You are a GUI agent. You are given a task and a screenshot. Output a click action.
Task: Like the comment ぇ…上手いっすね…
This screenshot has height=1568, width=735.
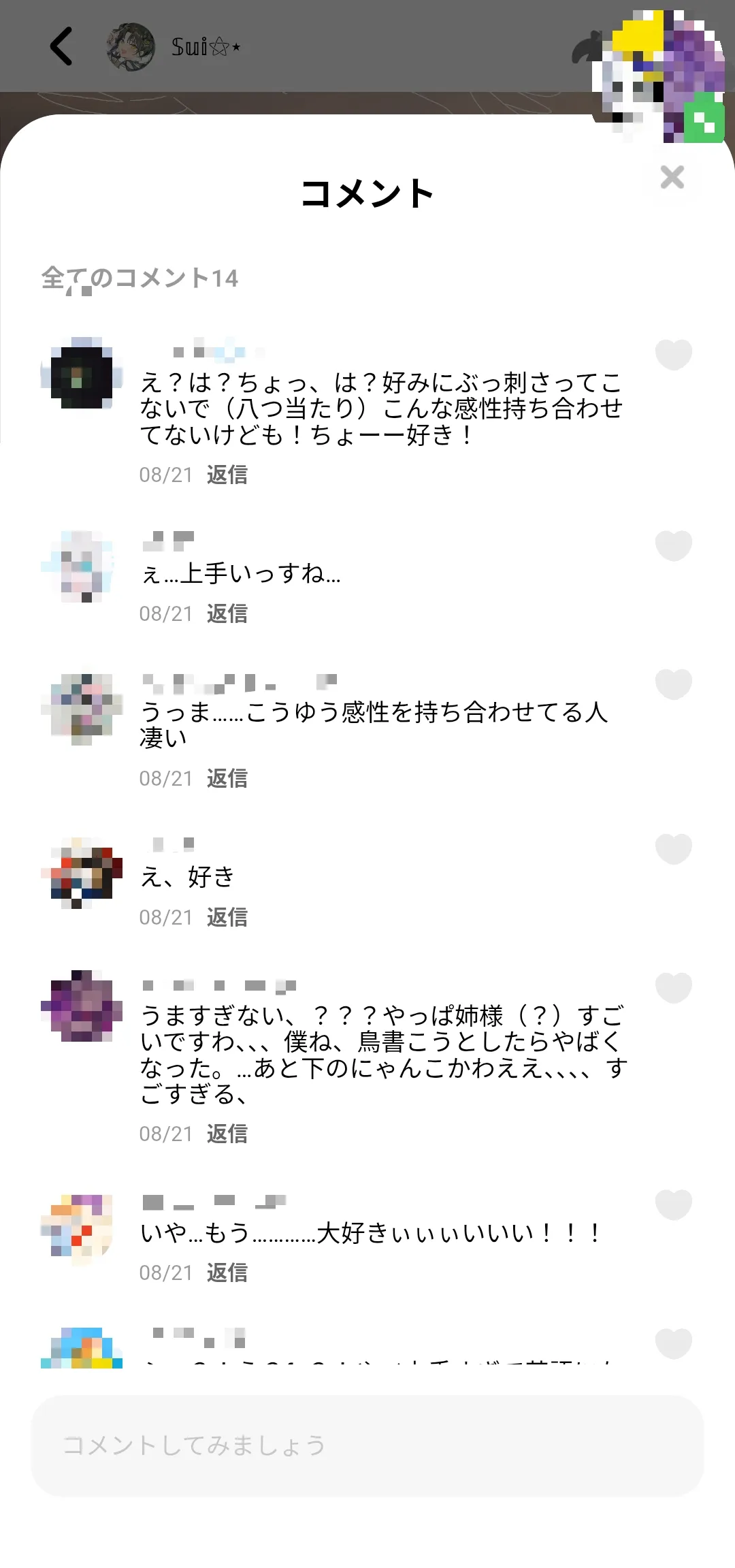point(673,545)
